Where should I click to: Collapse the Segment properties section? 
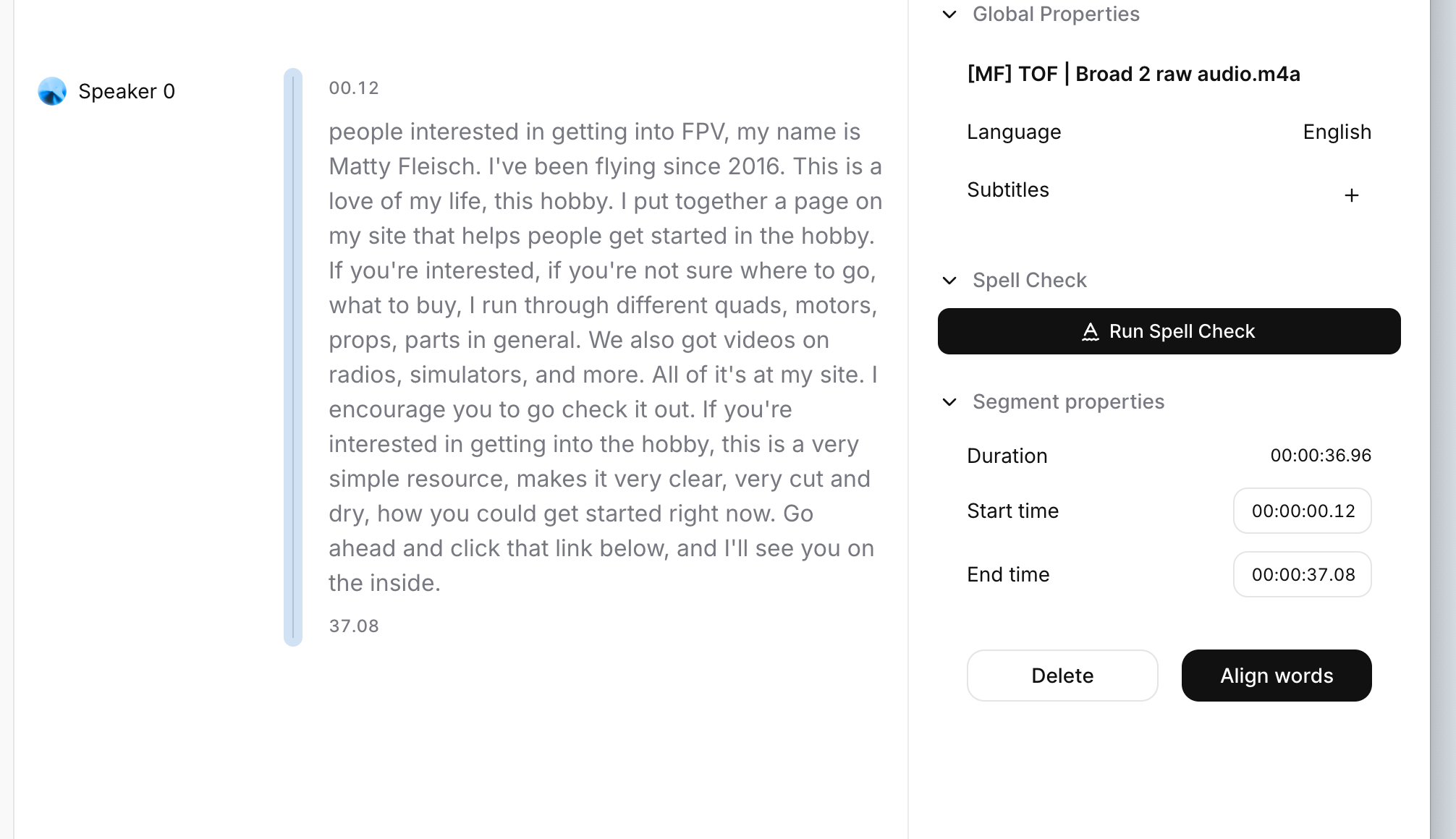click(x=949, y=402)
